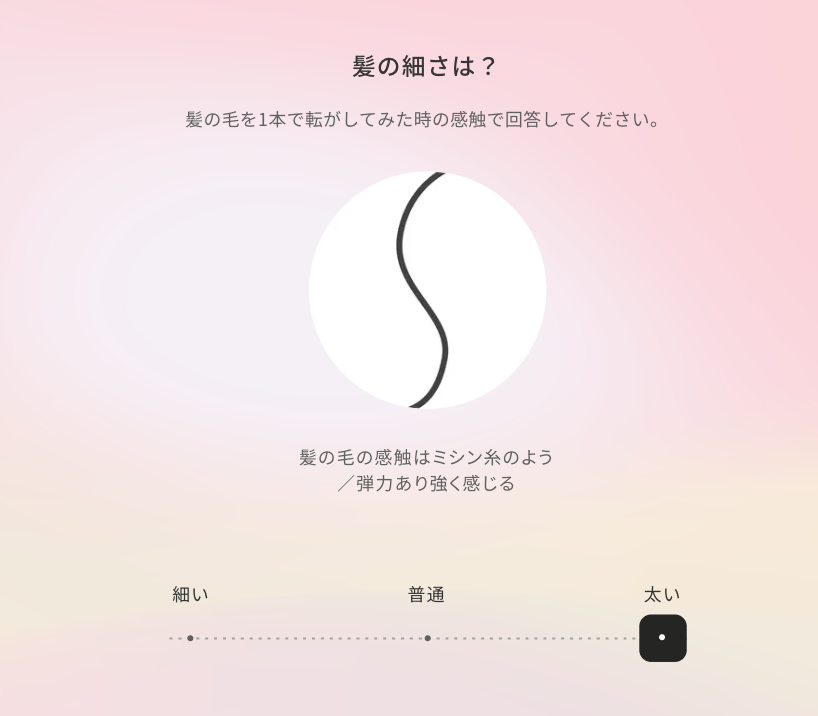
Task: Tap the 太い slider handle
Action: [x=662, y=638]
